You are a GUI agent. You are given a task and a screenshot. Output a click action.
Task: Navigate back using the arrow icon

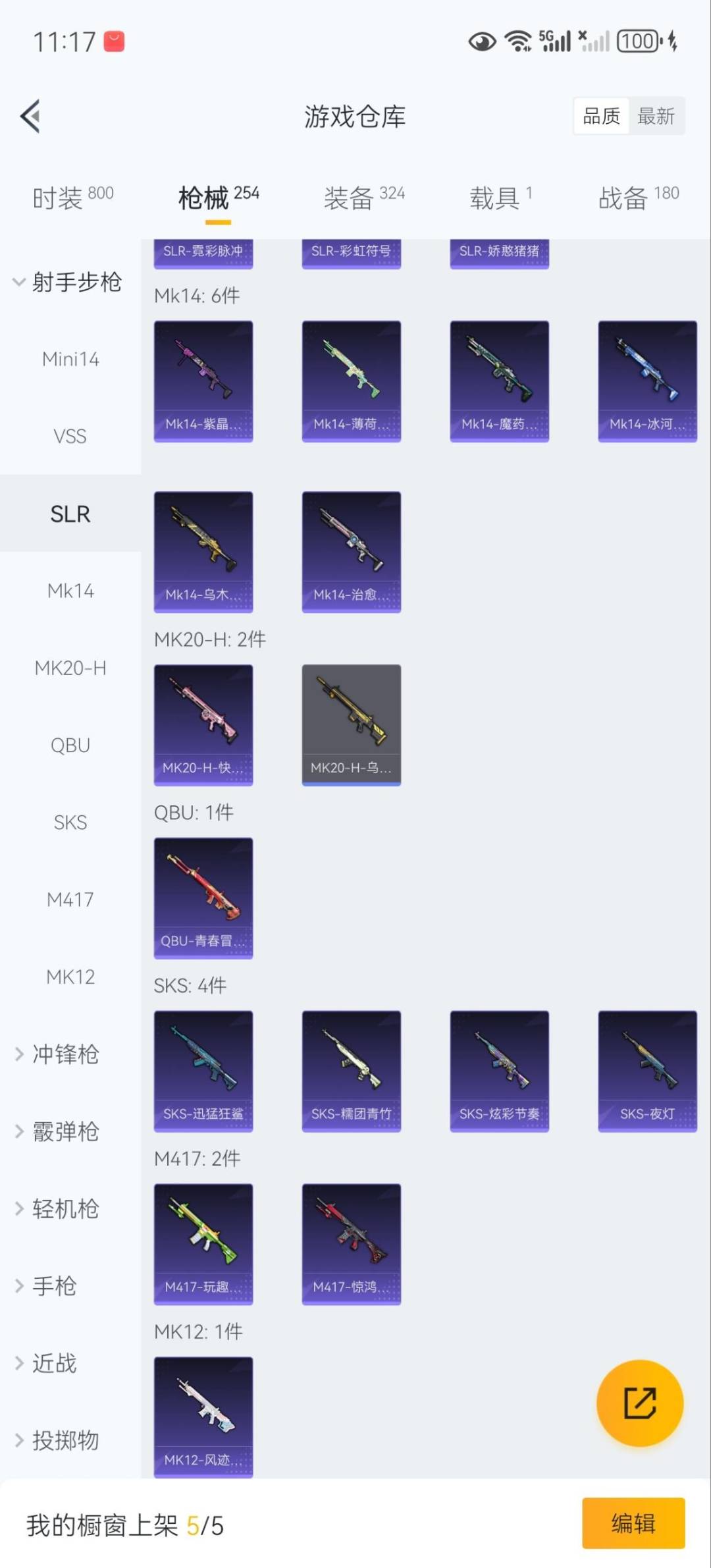point(29,116)
